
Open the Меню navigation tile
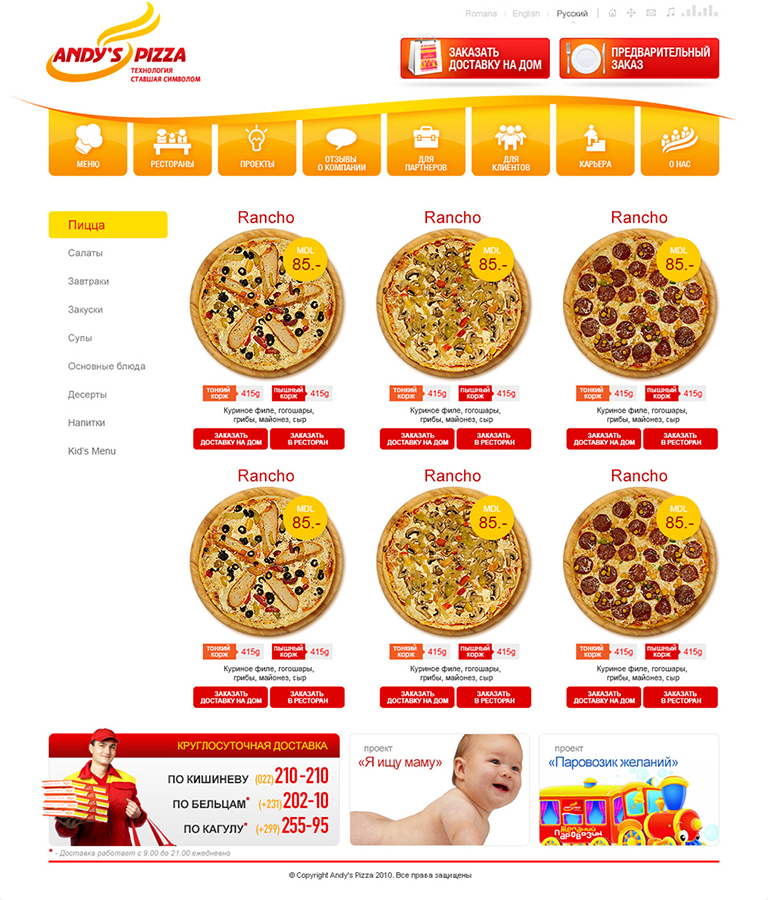pyautogui.click(x=88, y=142)
